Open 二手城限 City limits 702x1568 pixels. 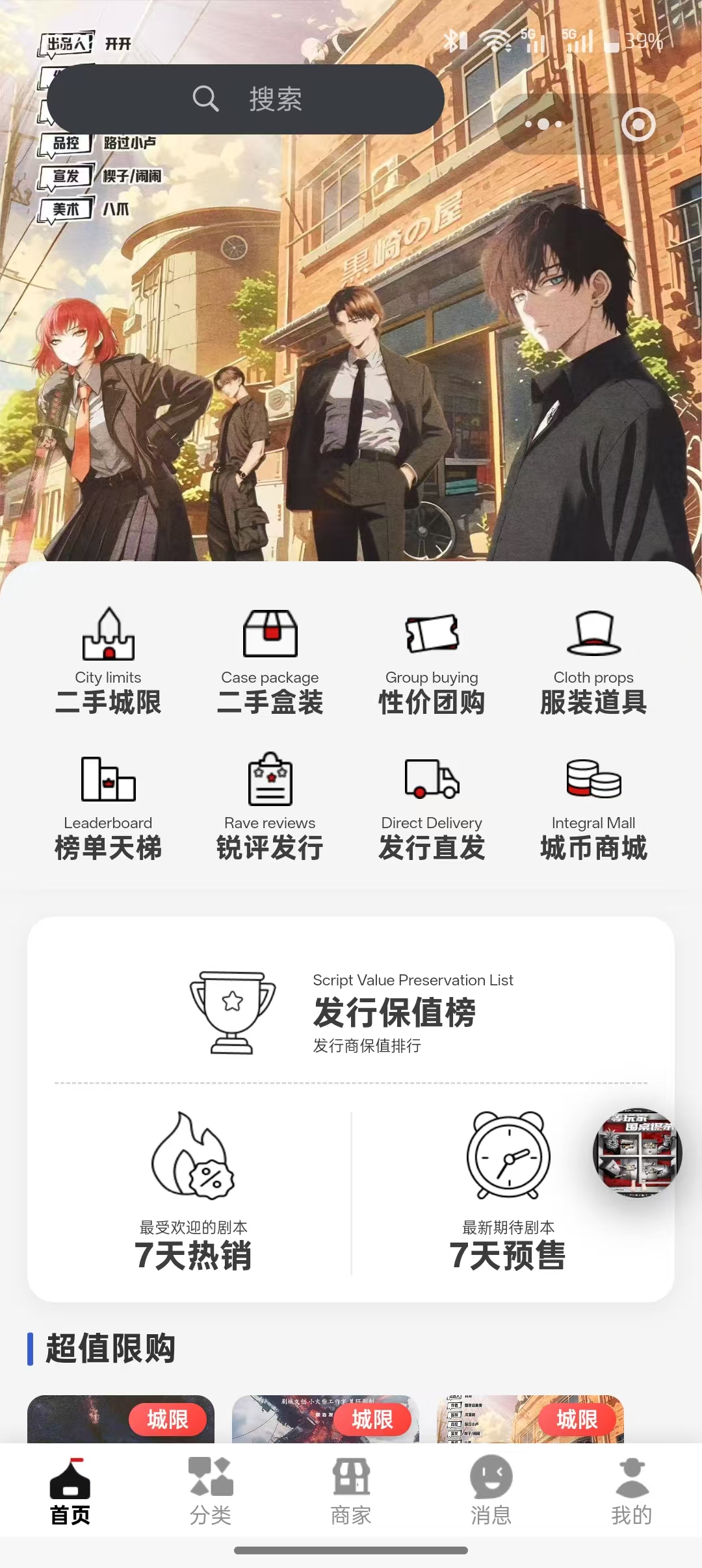point(108,661)
